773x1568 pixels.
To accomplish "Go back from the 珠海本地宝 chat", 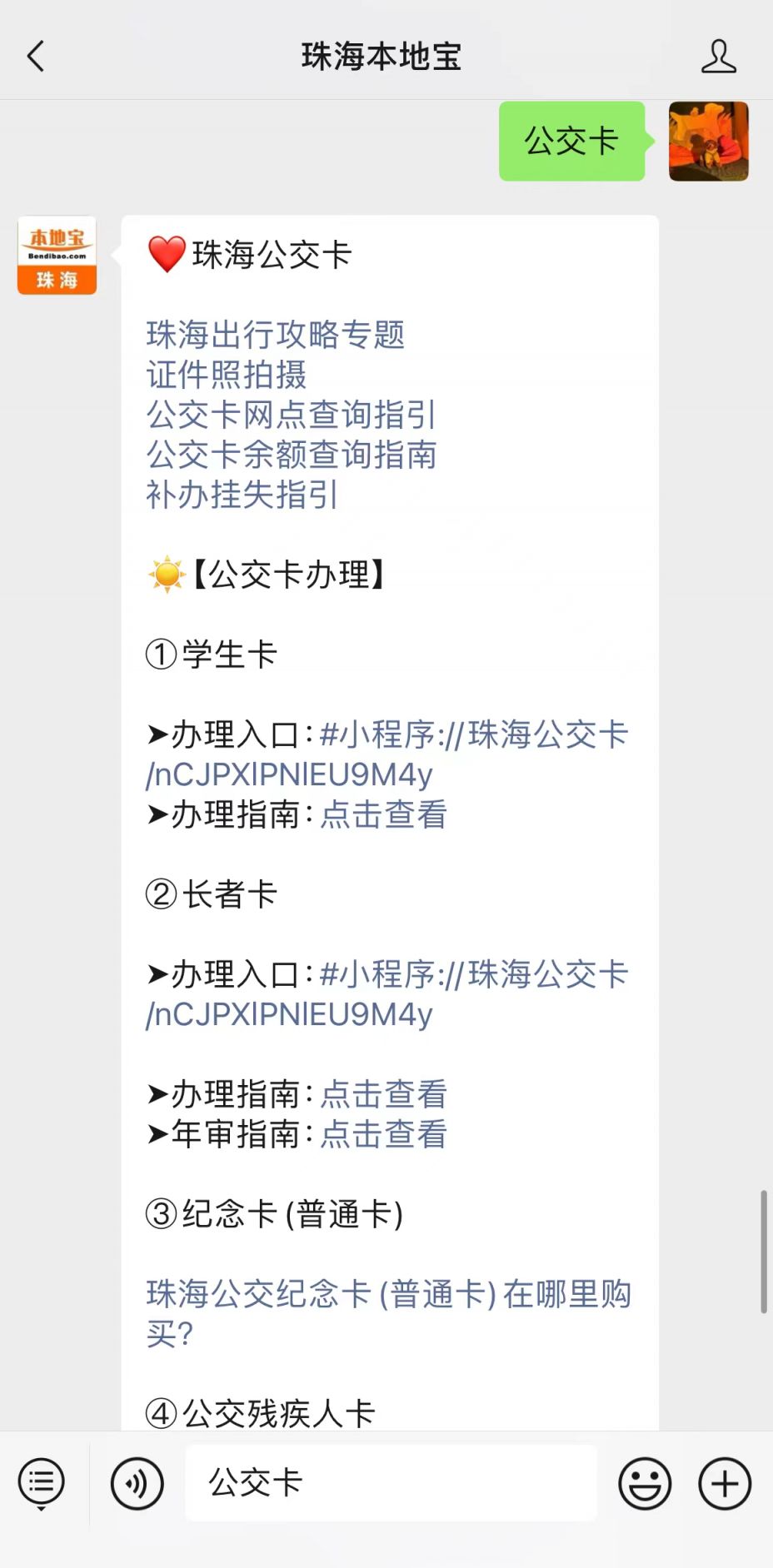I will [x=36, y=57].
